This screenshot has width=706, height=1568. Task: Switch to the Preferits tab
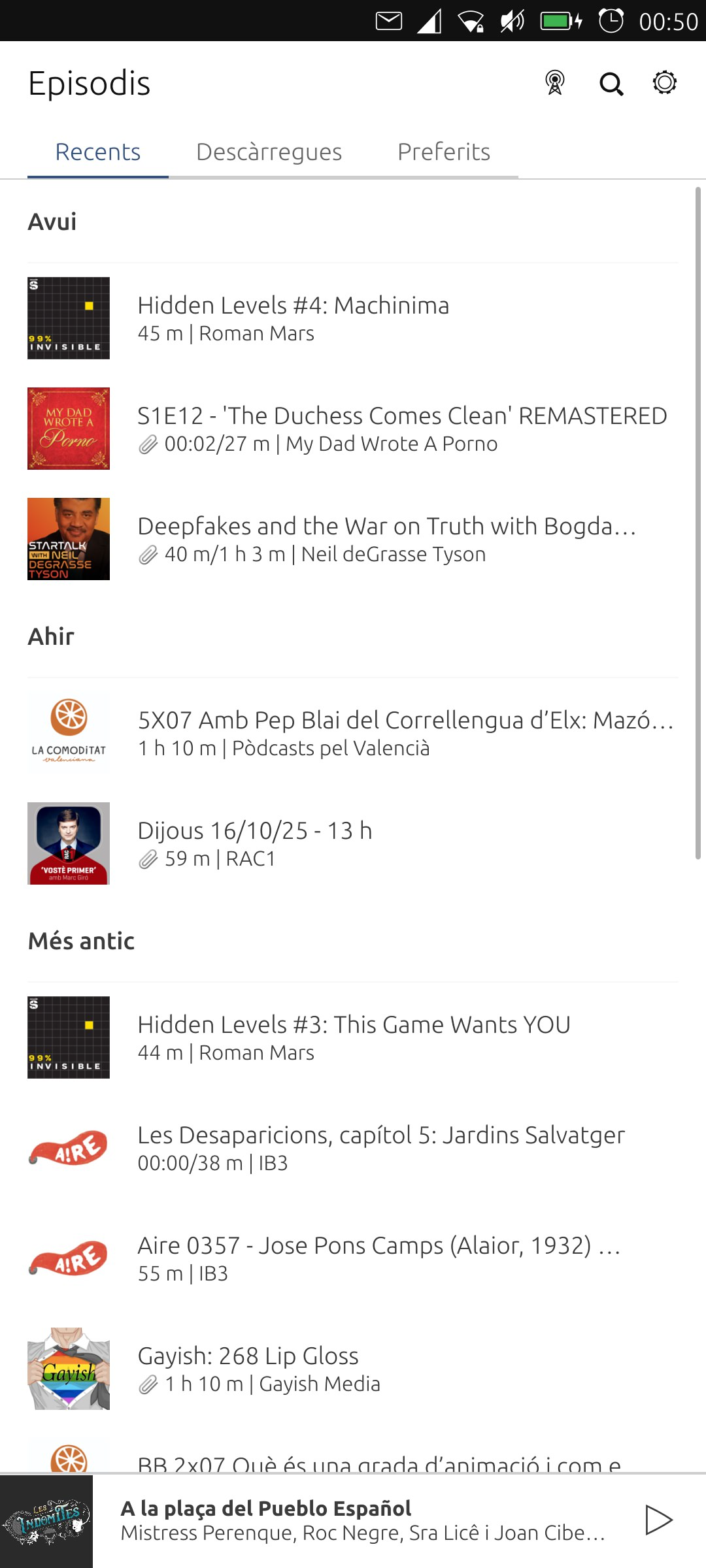click(x=444, y=152)
